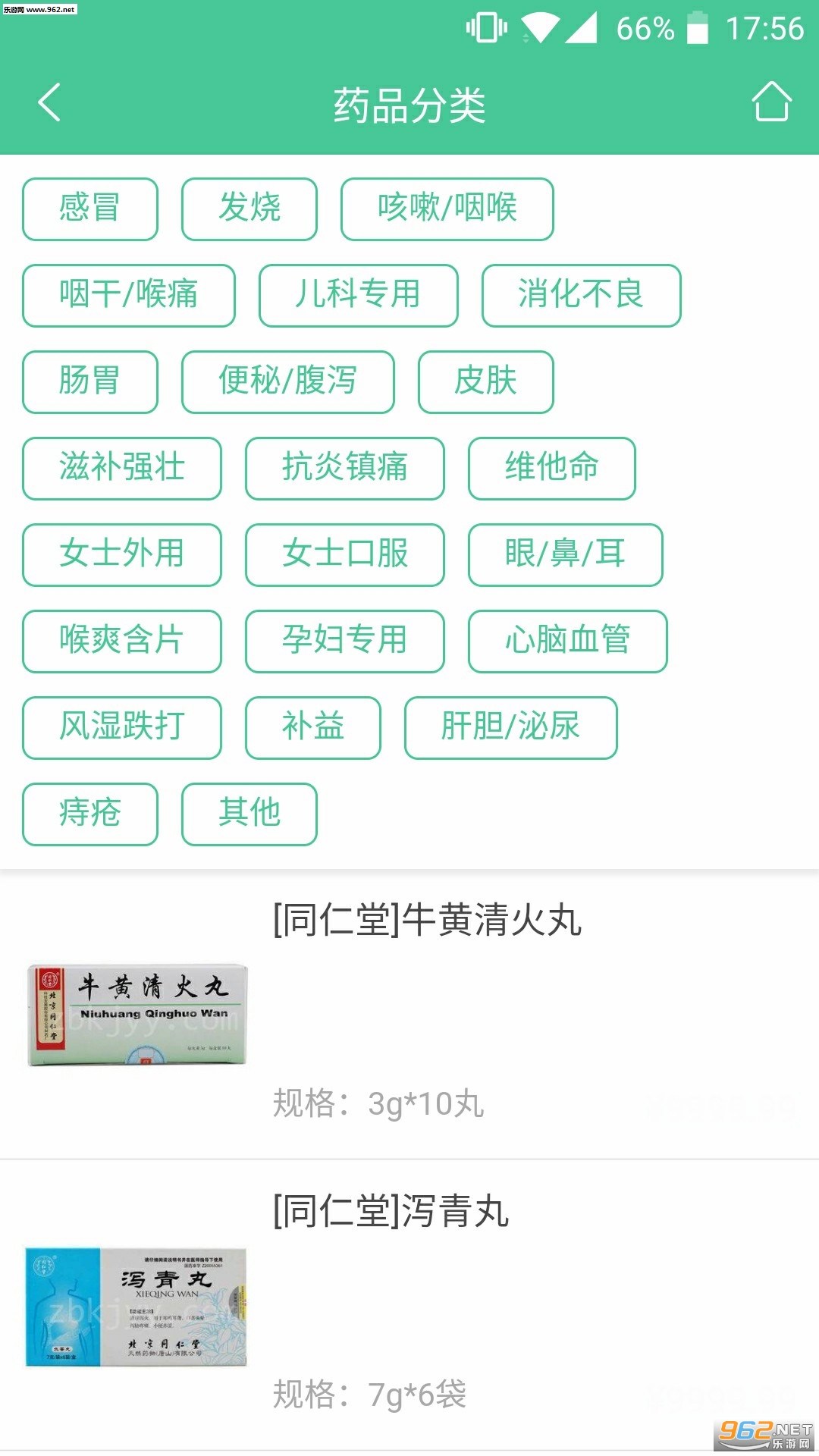This screenshot has height=1456, width=819.
Task: Choose the 其他 category
Action: pos(249,814)
